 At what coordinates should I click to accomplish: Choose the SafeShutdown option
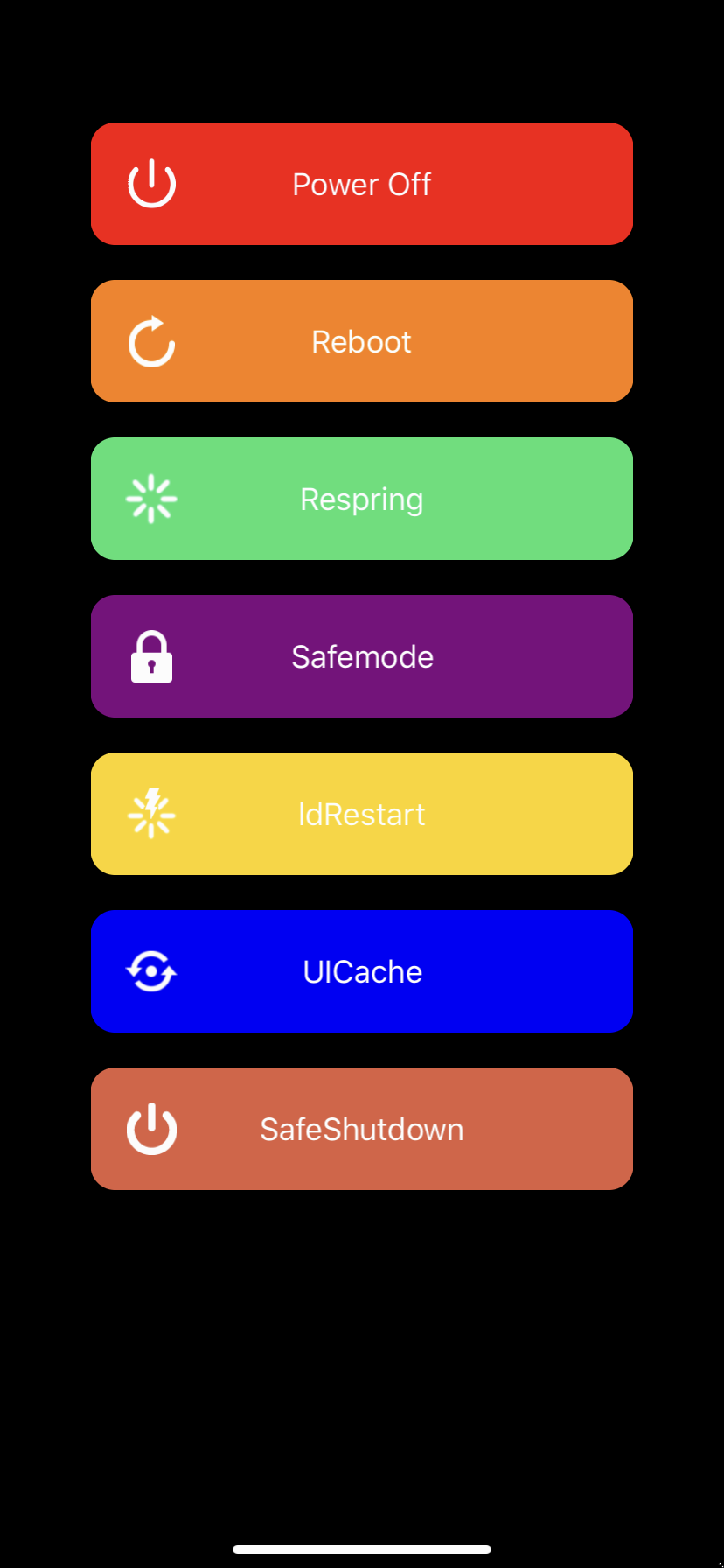click(362, 1129)
